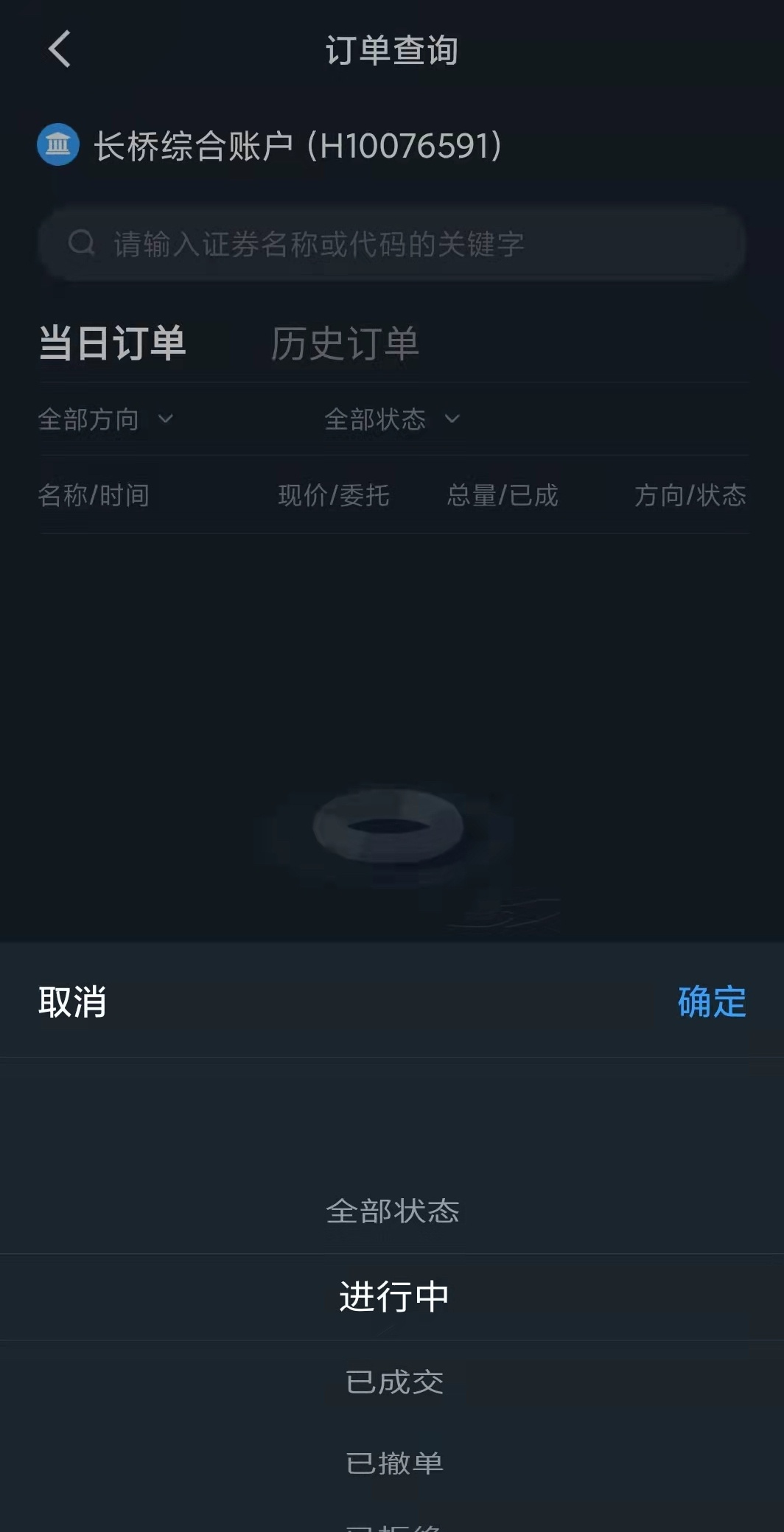Viewport: 784px width, 1532px height.
Task: Go back from the 订单查询 page
Action: [59, 49]
